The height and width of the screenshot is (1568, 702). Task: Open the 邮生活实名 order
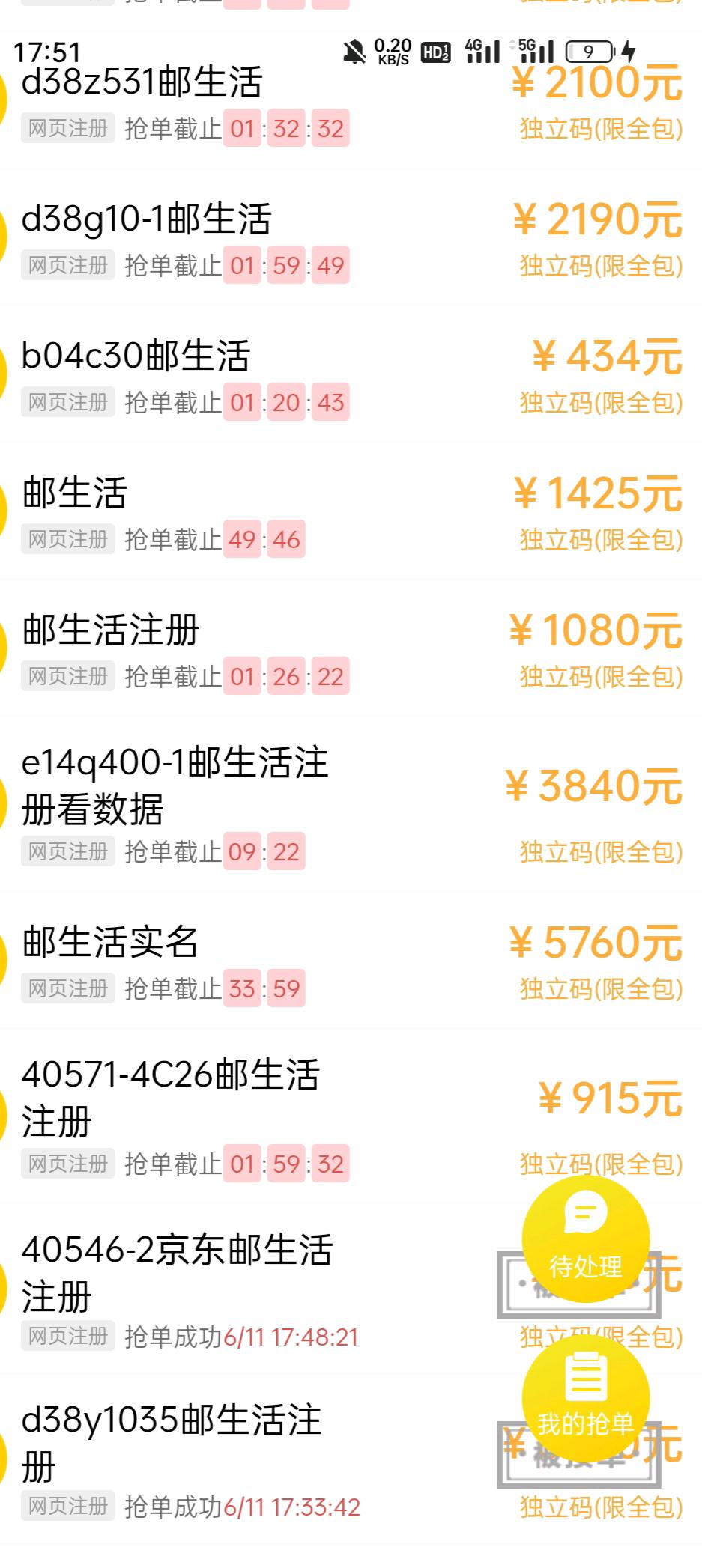click(x=351, y=961)
